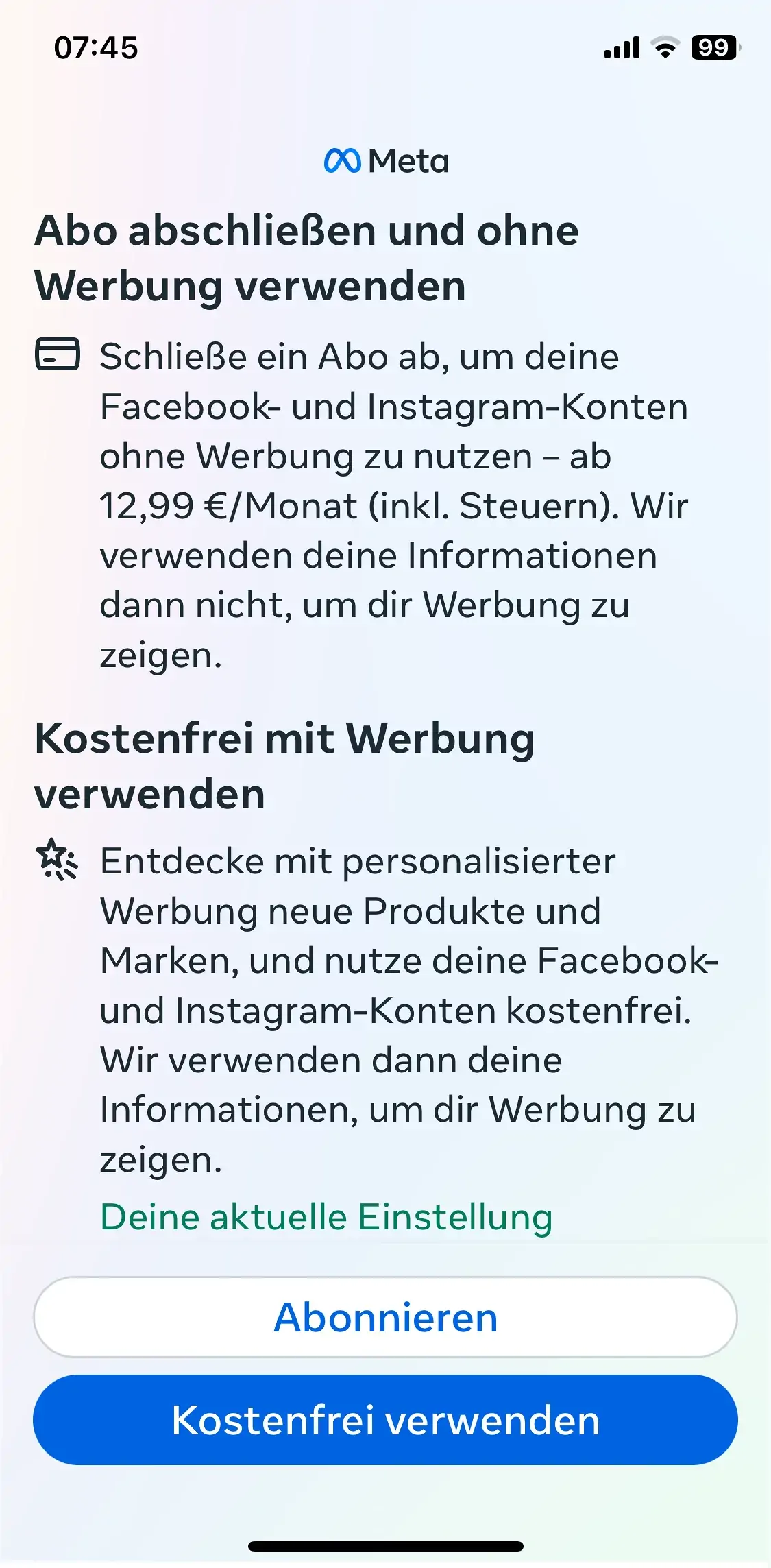Choose Kostenfrei verwenden
This screenshot has height=1568, width=771.
[x=385, y=1420]
